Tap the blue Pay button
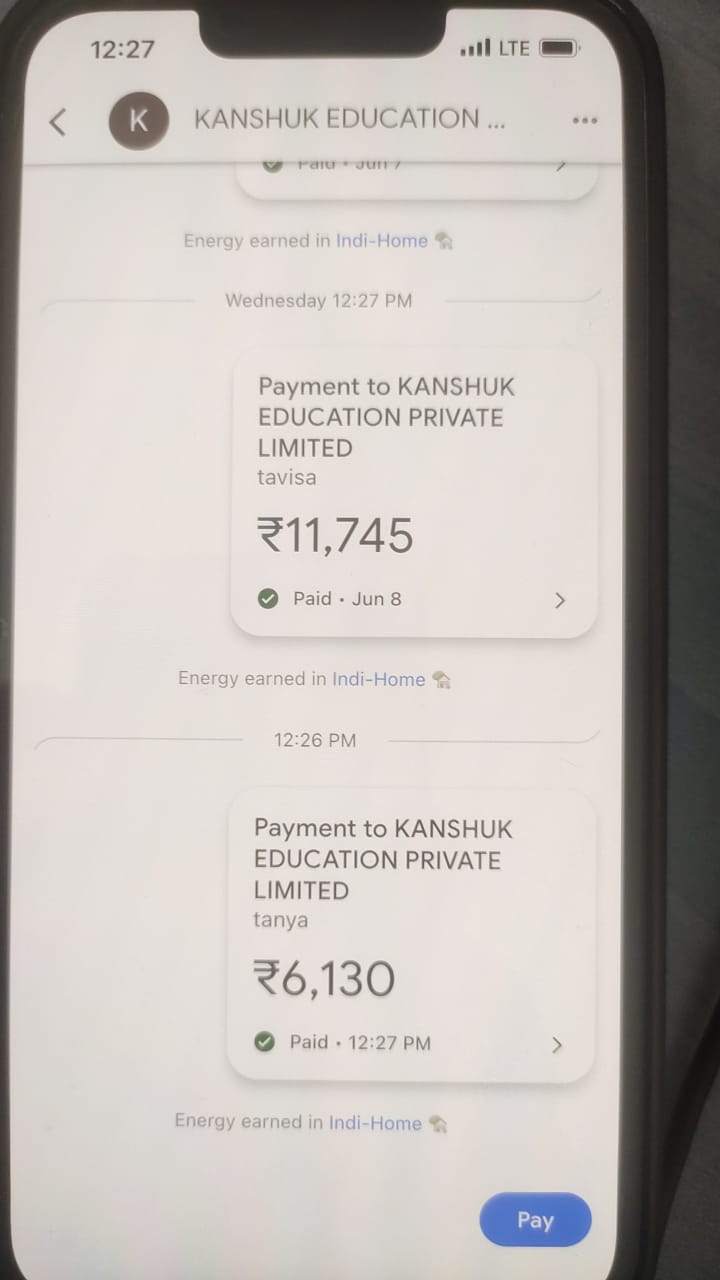720x1280 pixels. pos(535,1220)
